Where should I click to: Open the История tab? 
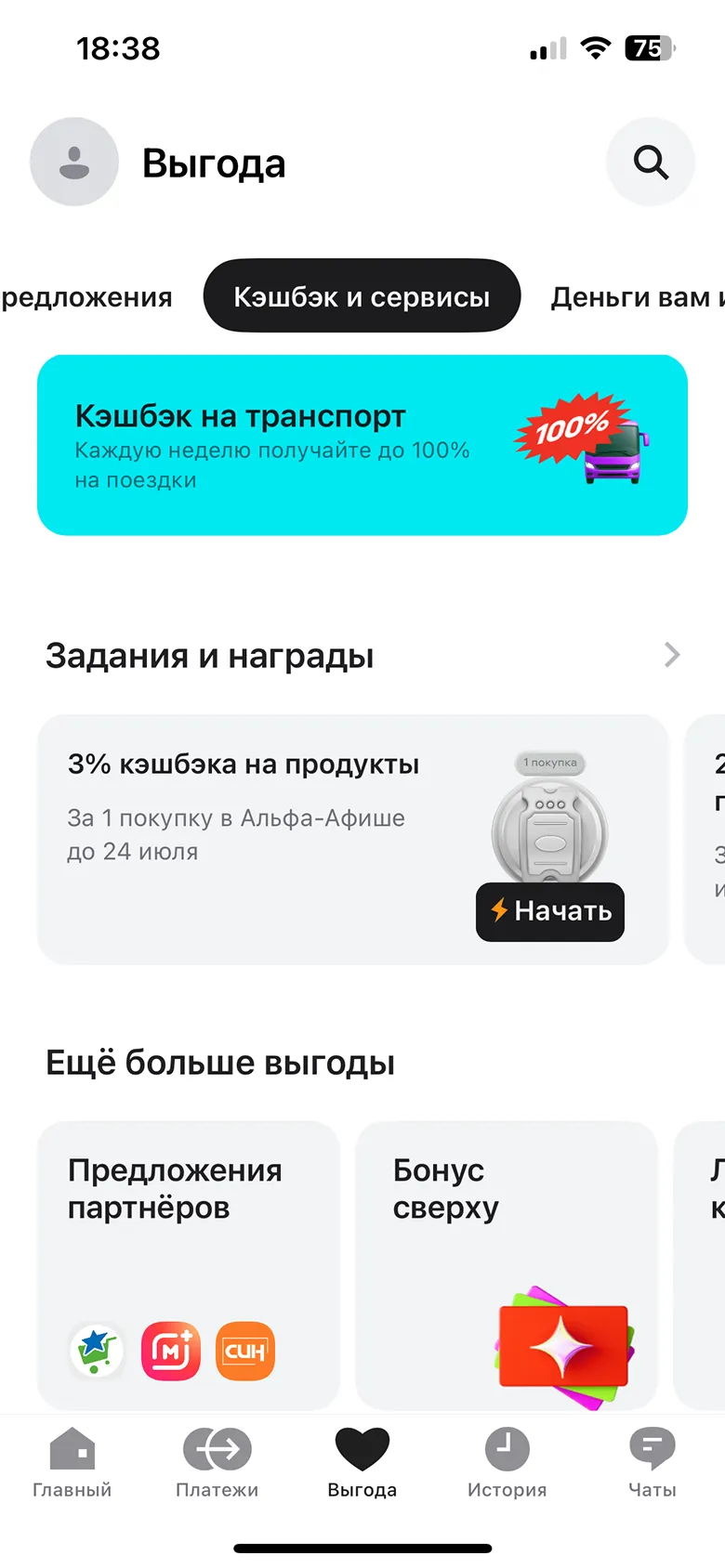(x=507, y=1464)
